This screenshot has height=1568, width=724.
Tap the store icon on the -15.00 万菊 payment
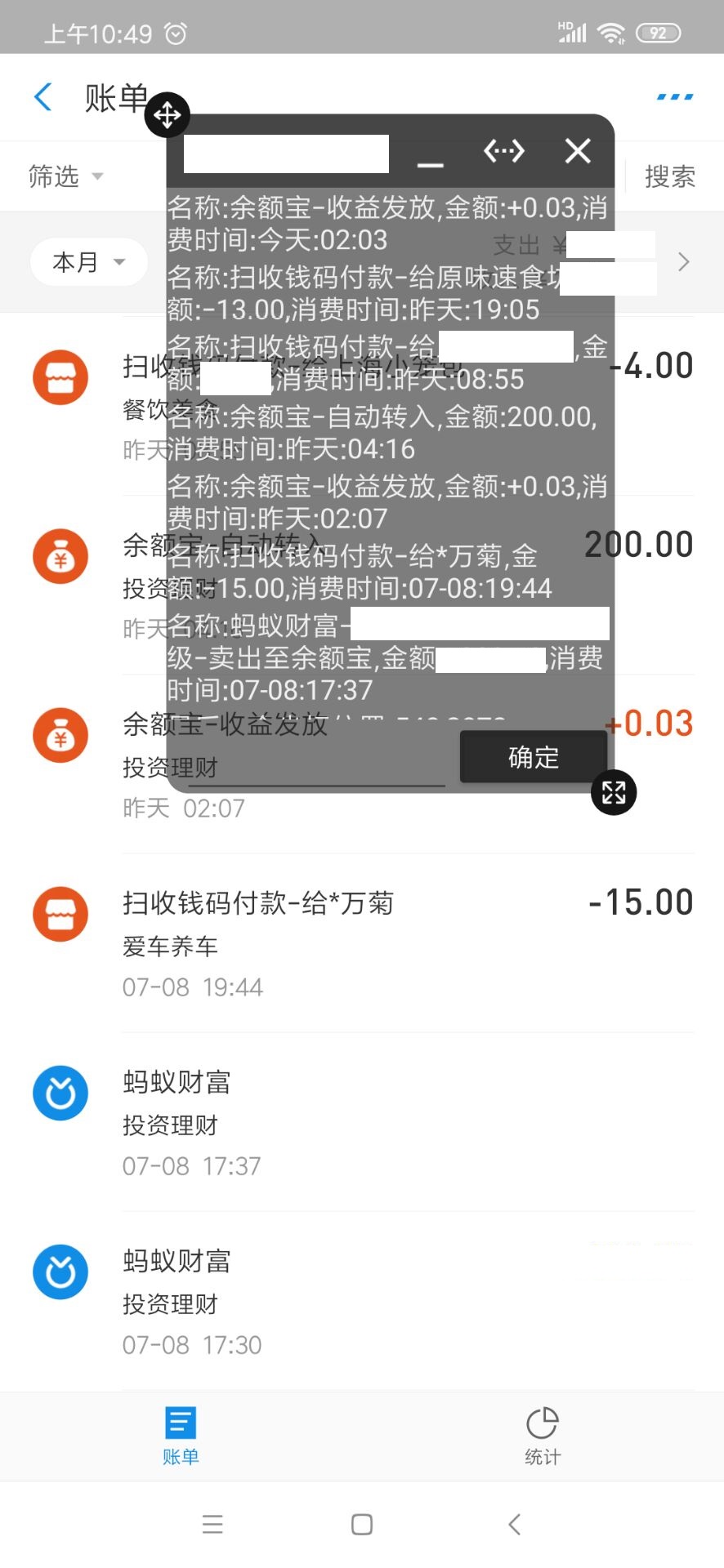point(60,914)
